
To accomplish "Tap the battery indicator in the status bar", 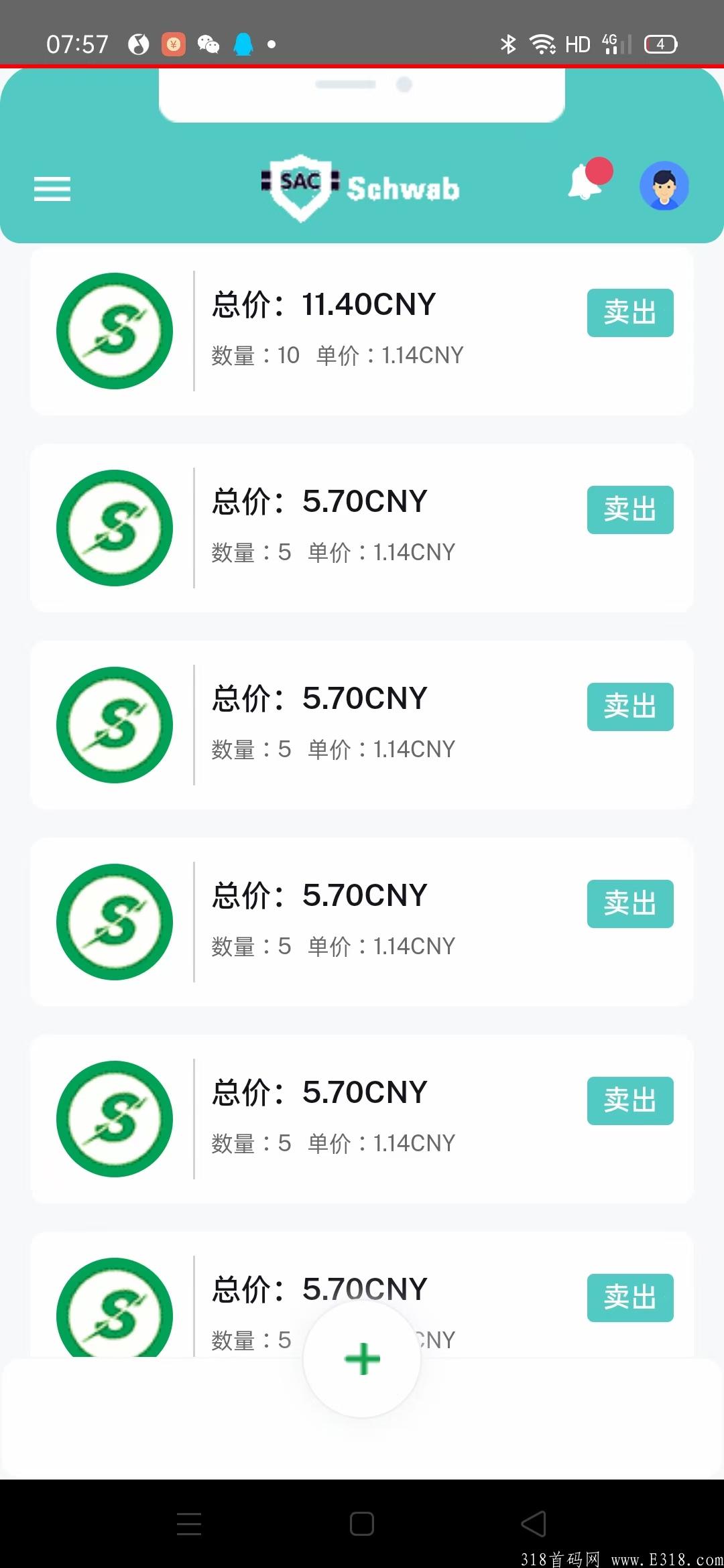I will coord(660,43).
